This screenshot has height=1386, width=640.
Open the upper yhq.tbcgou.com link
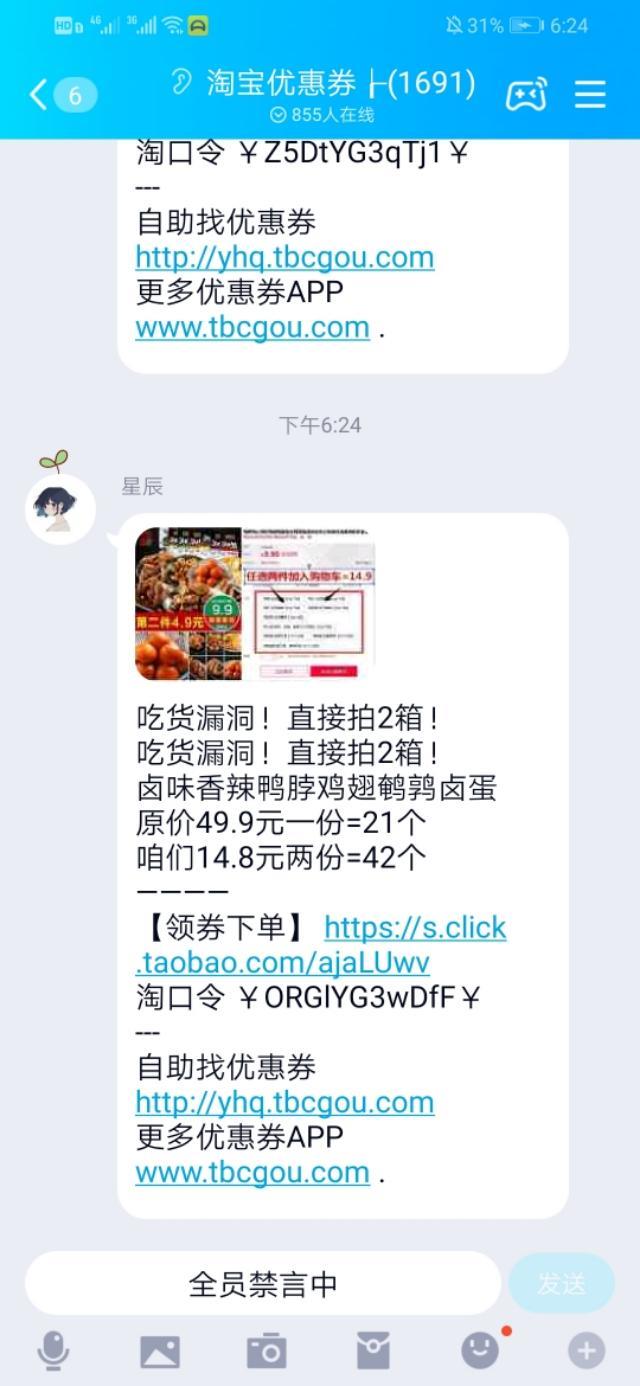[284, 257]
